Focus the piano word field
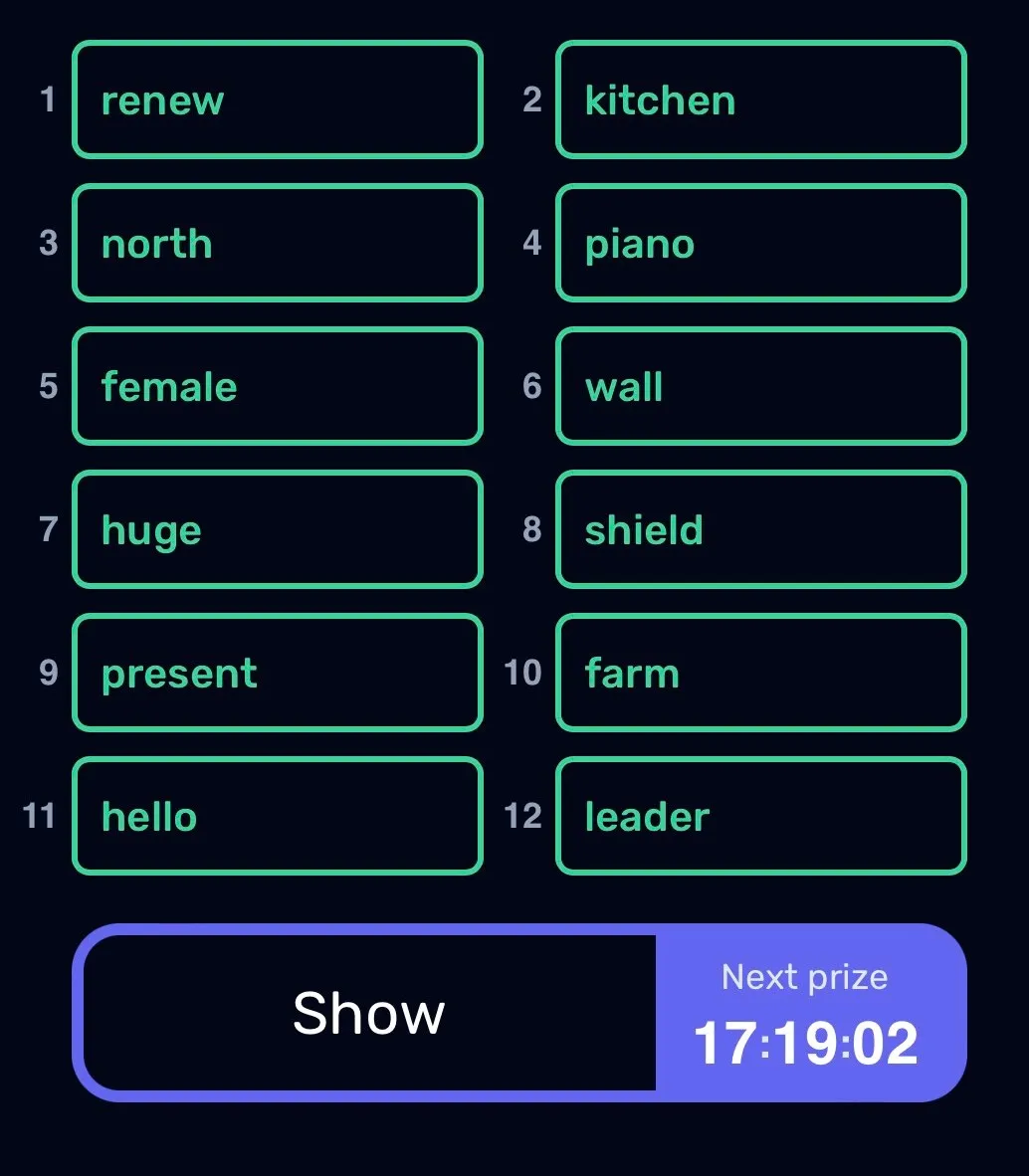The height and width of the screenshot is (1176, 1029). [760, 243]
